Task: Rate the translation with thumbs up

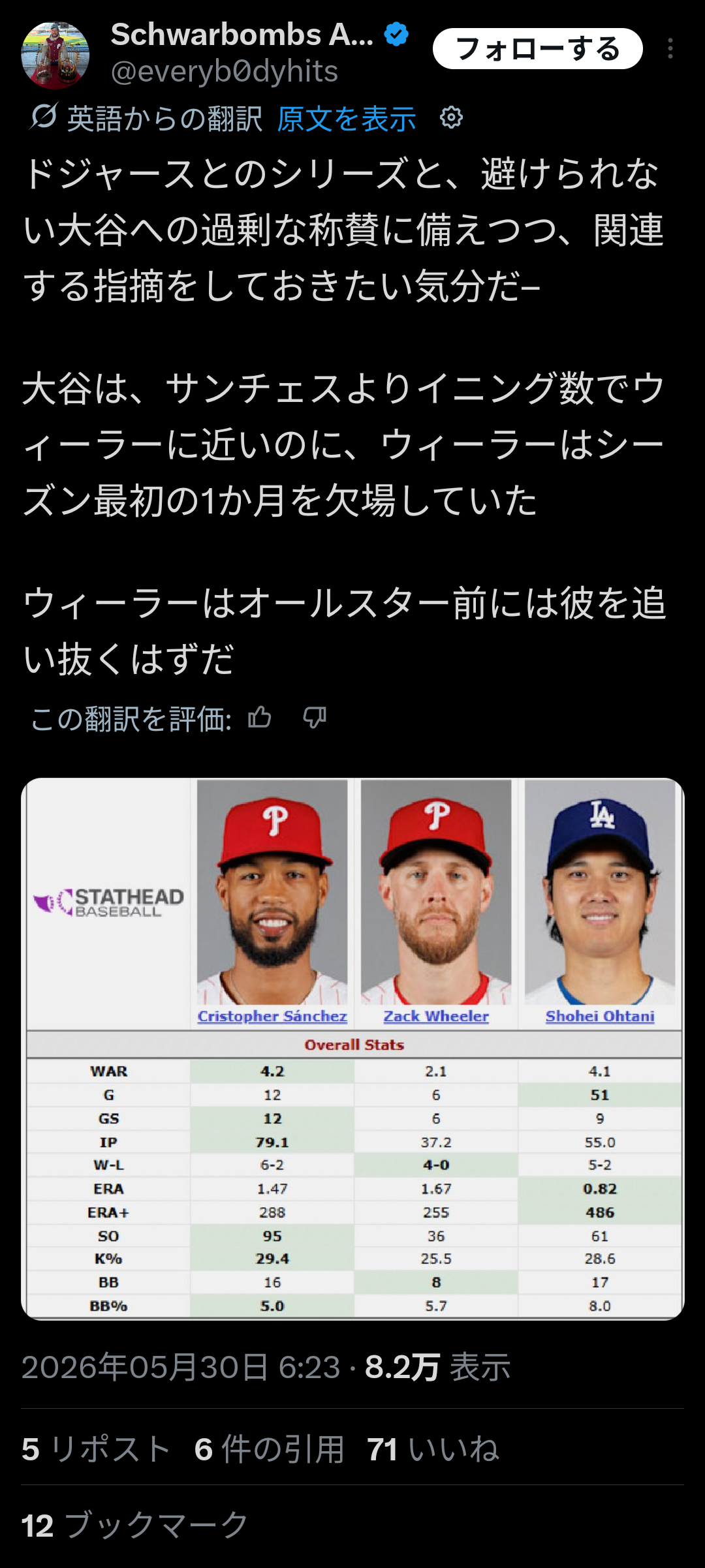Action: [x=260, y=718]
